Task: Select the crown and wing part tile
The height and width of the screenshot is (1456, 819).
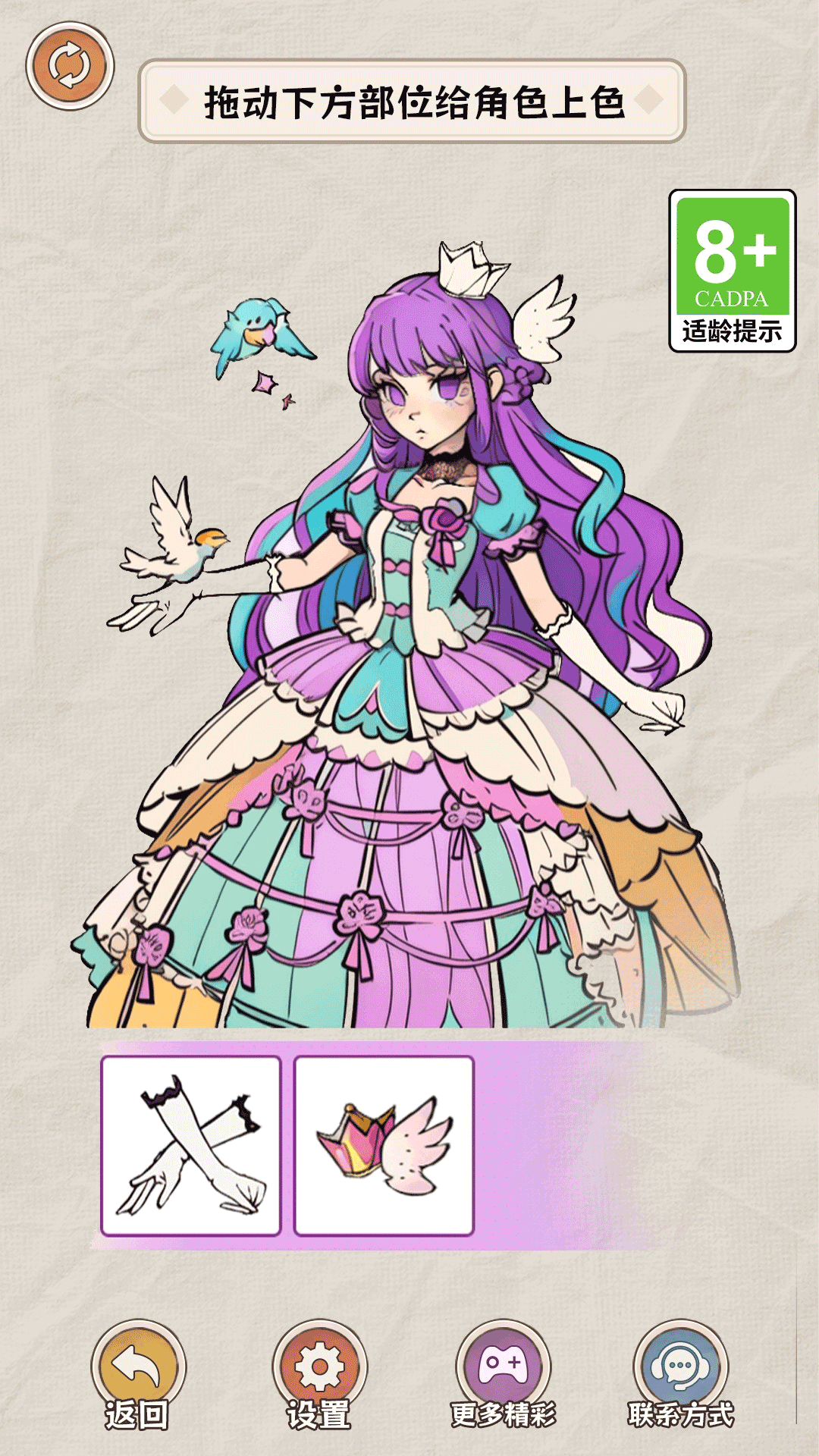Action: pos(384,1146)
